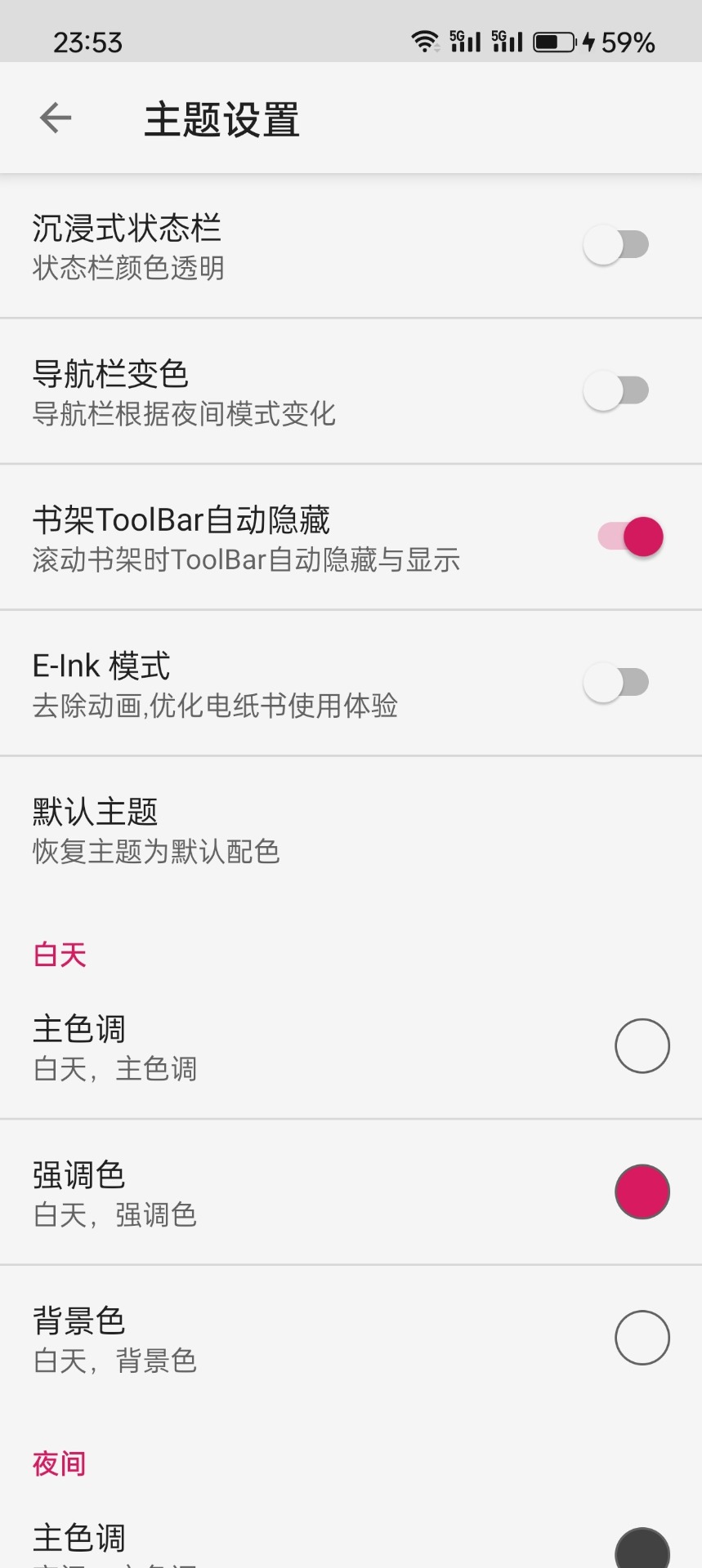The image size is (702, 1568).
Task: Tap the pink 强调色 color circle
Action: 642,1191
